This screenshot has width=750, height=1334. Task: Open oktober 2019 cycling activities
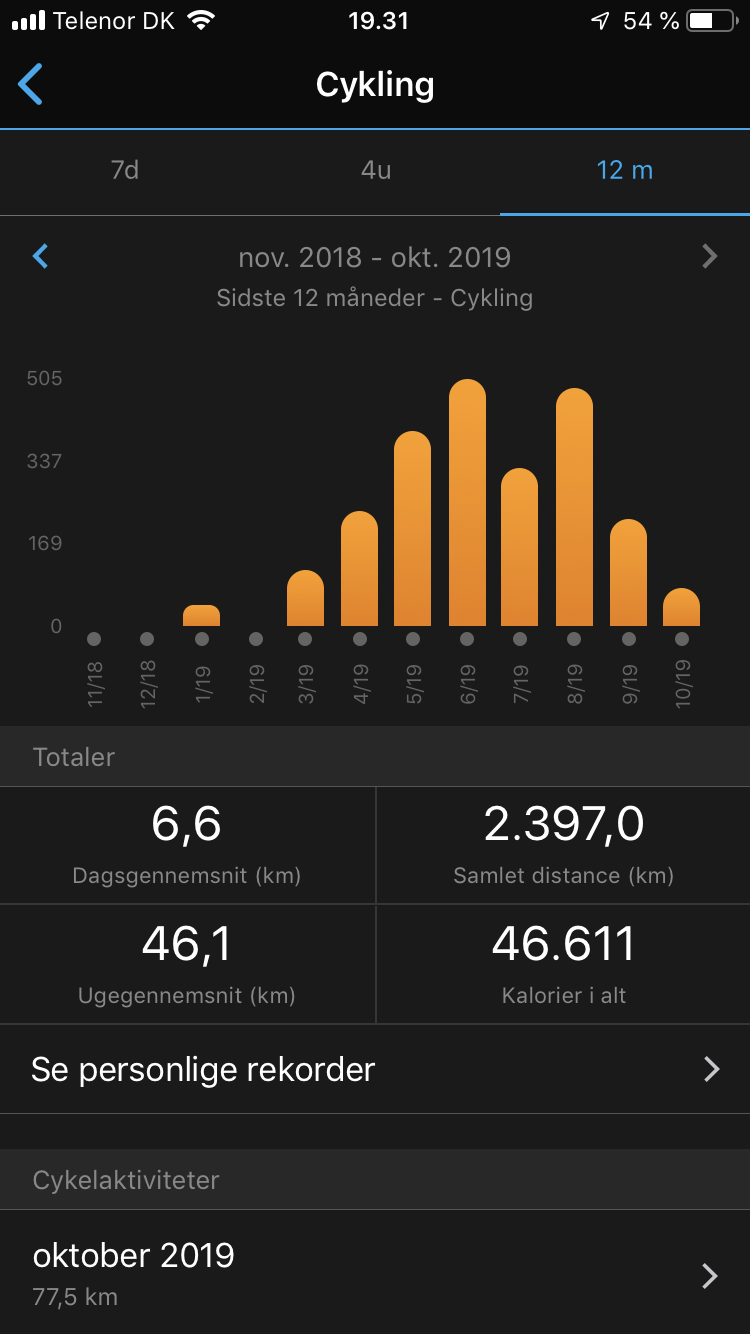tap(375, 1272)
